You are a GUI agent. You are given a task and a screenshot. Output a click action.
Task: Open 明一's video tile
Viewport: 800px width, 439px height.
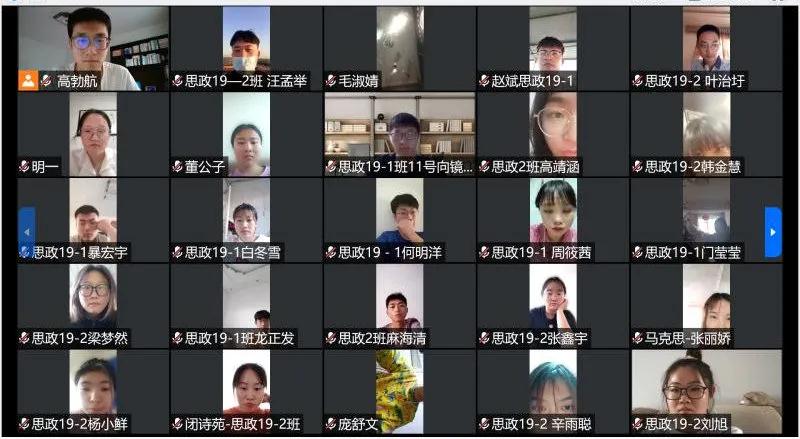[92, 134]
